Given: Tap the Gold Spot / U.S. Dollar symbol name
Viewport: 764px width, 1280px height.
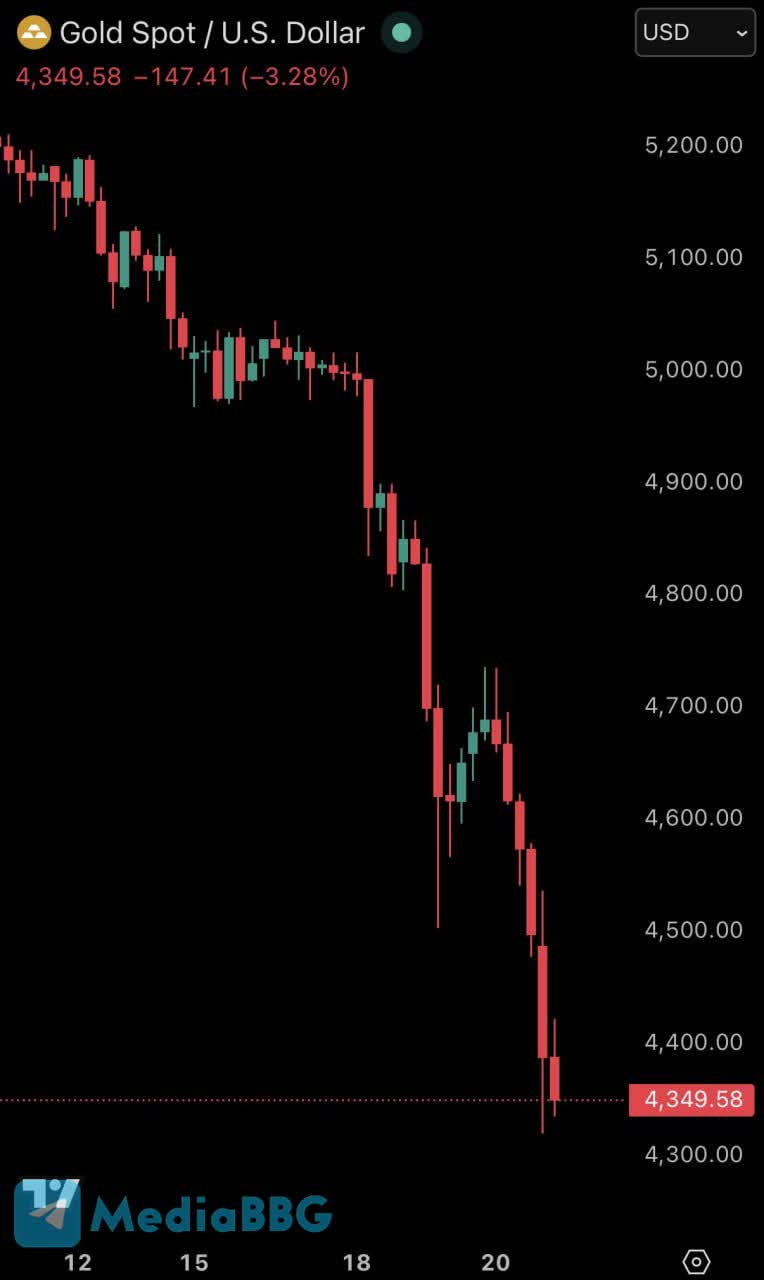Looking at the screenshot, I should [212, 33].
